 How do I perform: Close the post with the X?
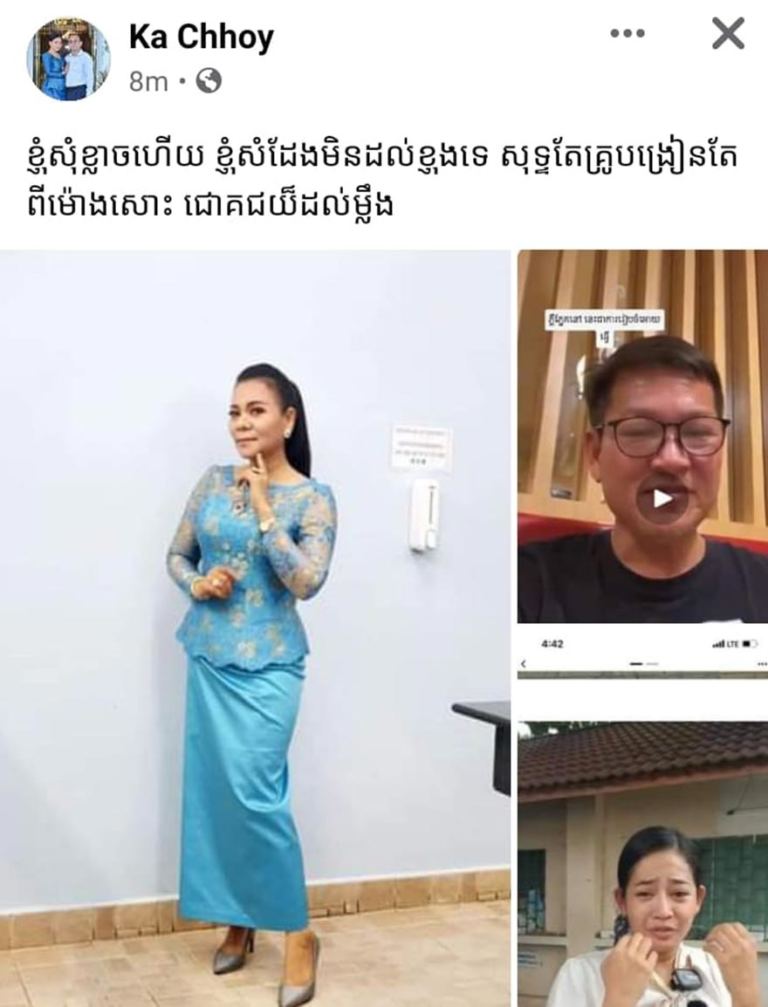728,33
